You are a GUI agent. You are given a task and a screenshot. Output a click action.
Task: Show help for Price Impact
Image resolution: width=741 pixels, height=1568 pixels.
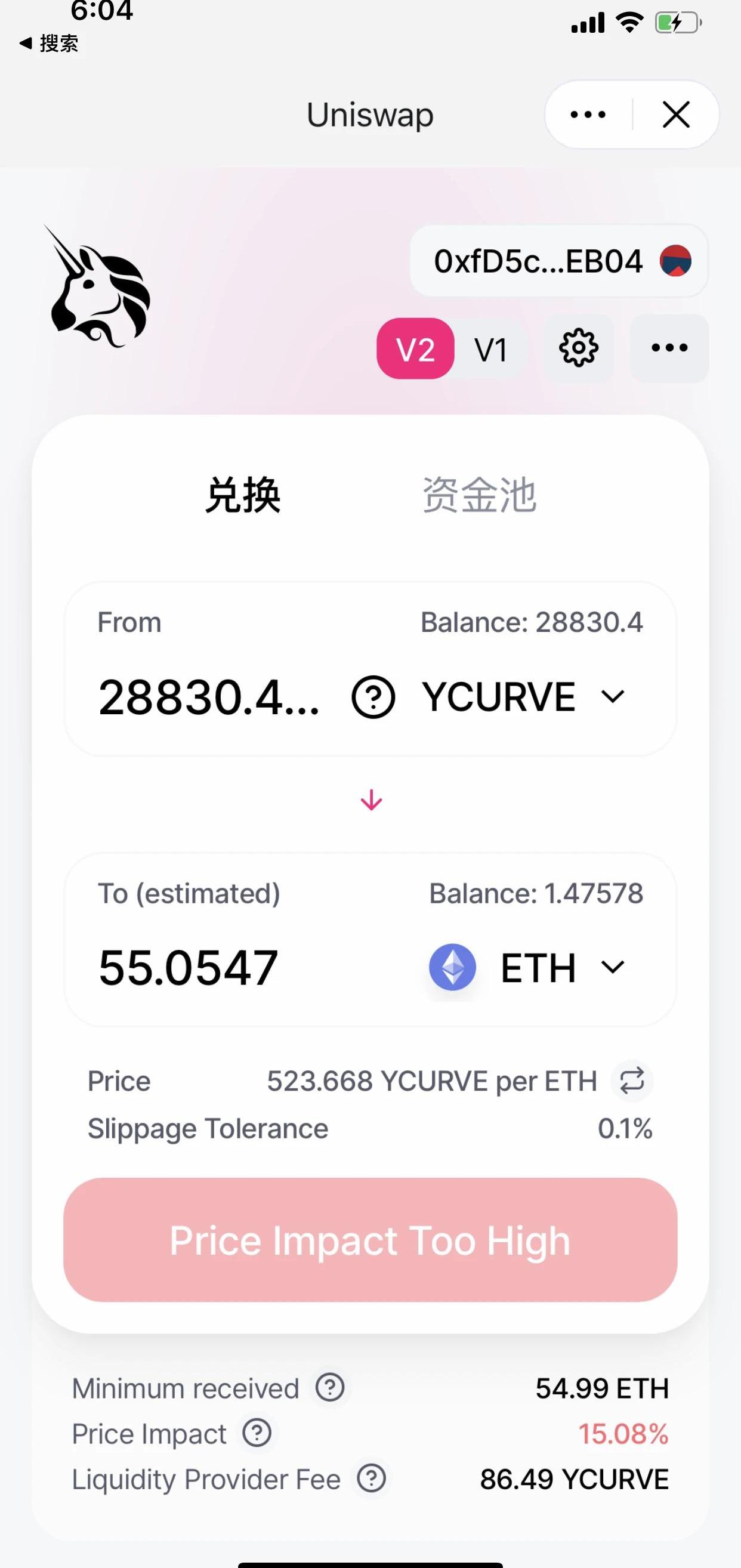(257, 1433)
